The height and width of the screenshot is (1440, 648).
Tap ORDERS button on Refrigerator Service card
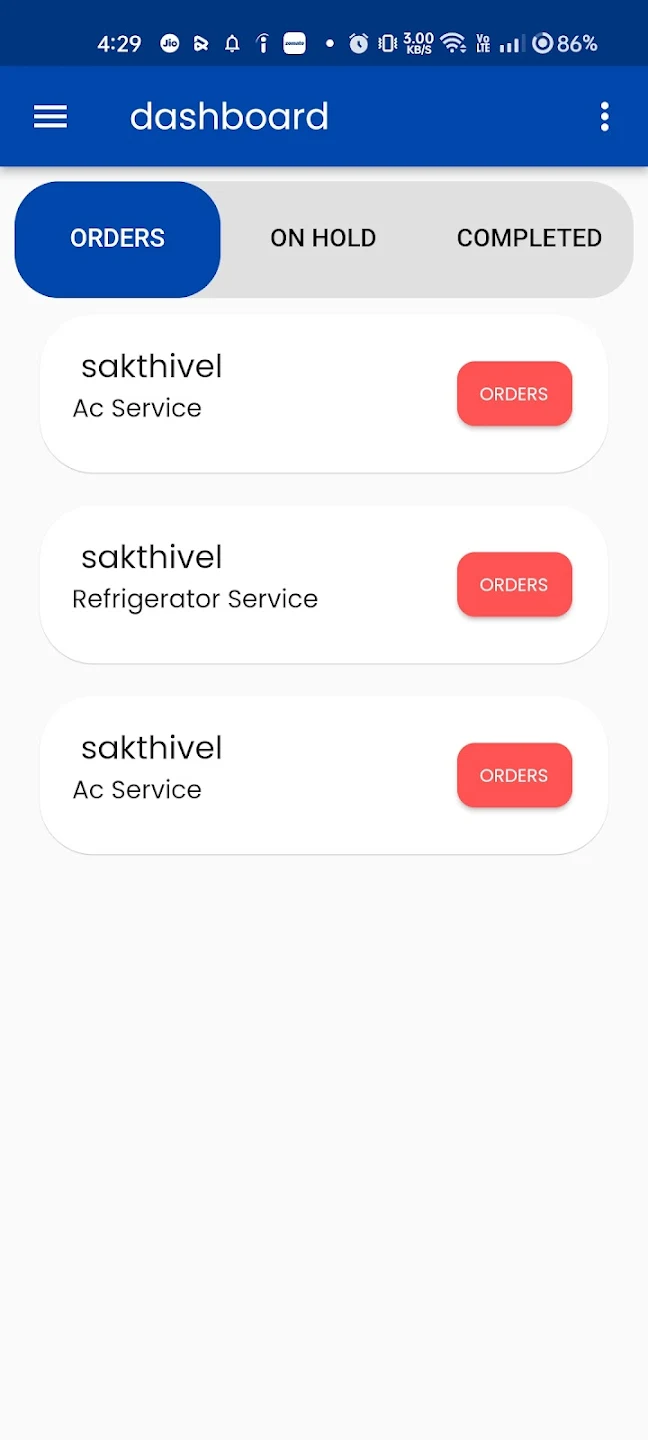point(514,585)
